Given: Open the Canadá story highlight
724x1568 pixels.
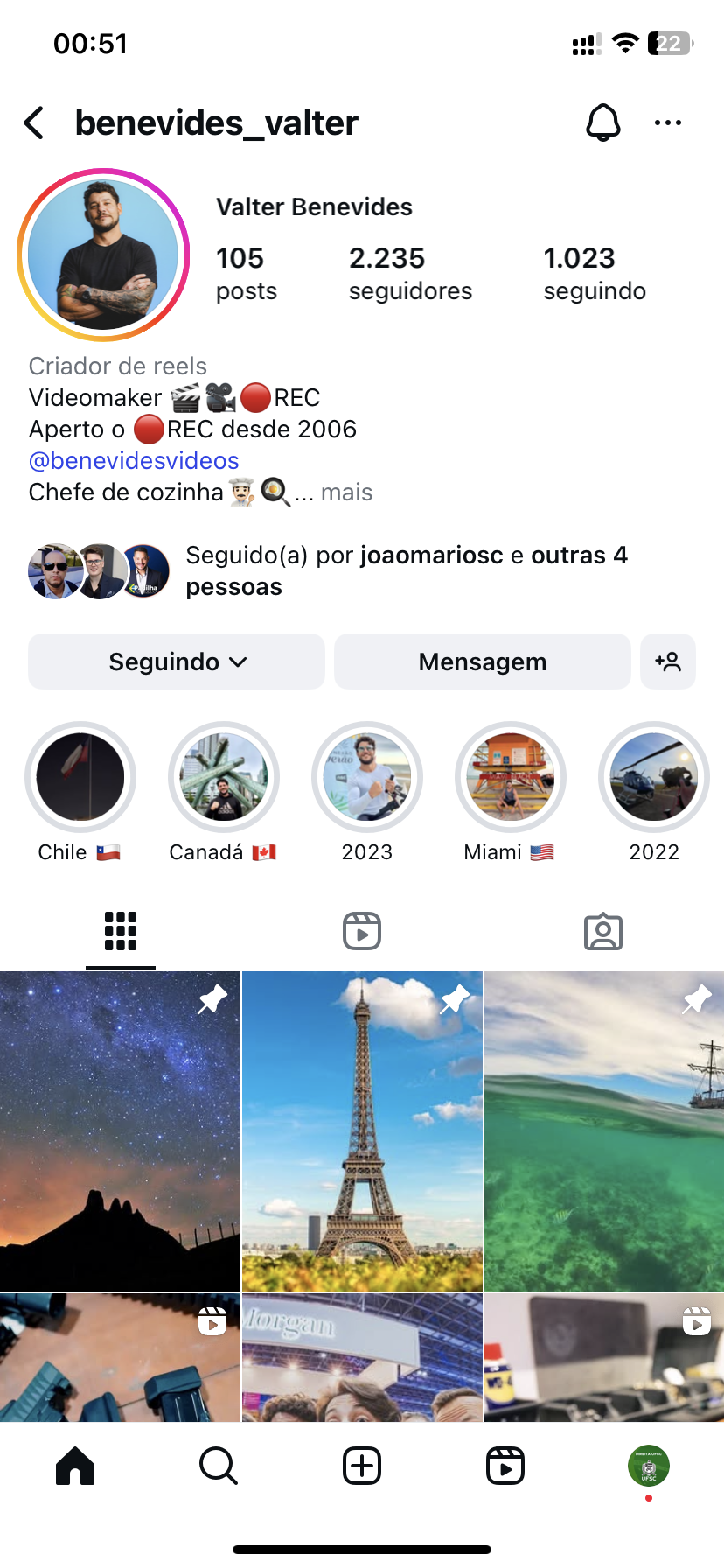Looking at the screenshot, I should (x=224, y=777).
